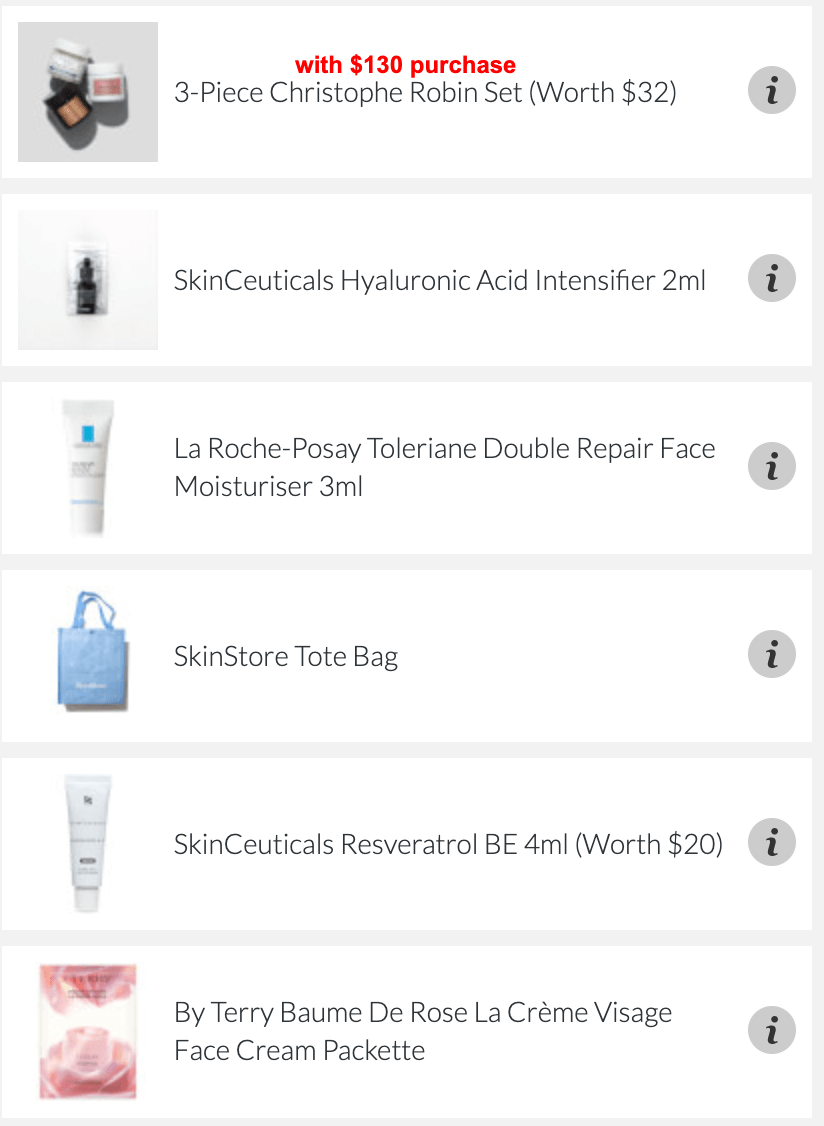The width and height of the screenshot is (824, 1126).
Task: Click the By Terry Face Cream info icon
Action: point(771,1030)
